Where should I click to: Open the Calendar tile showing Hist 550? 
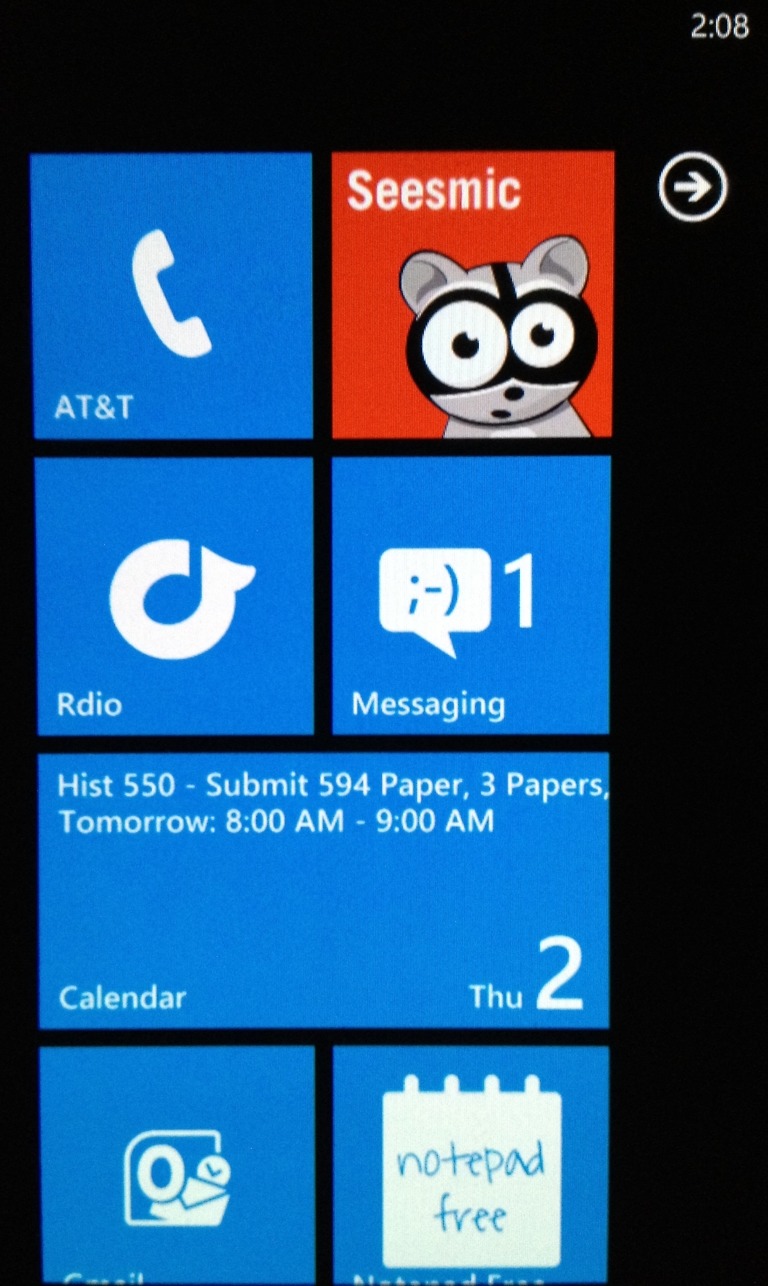point(323,890)
